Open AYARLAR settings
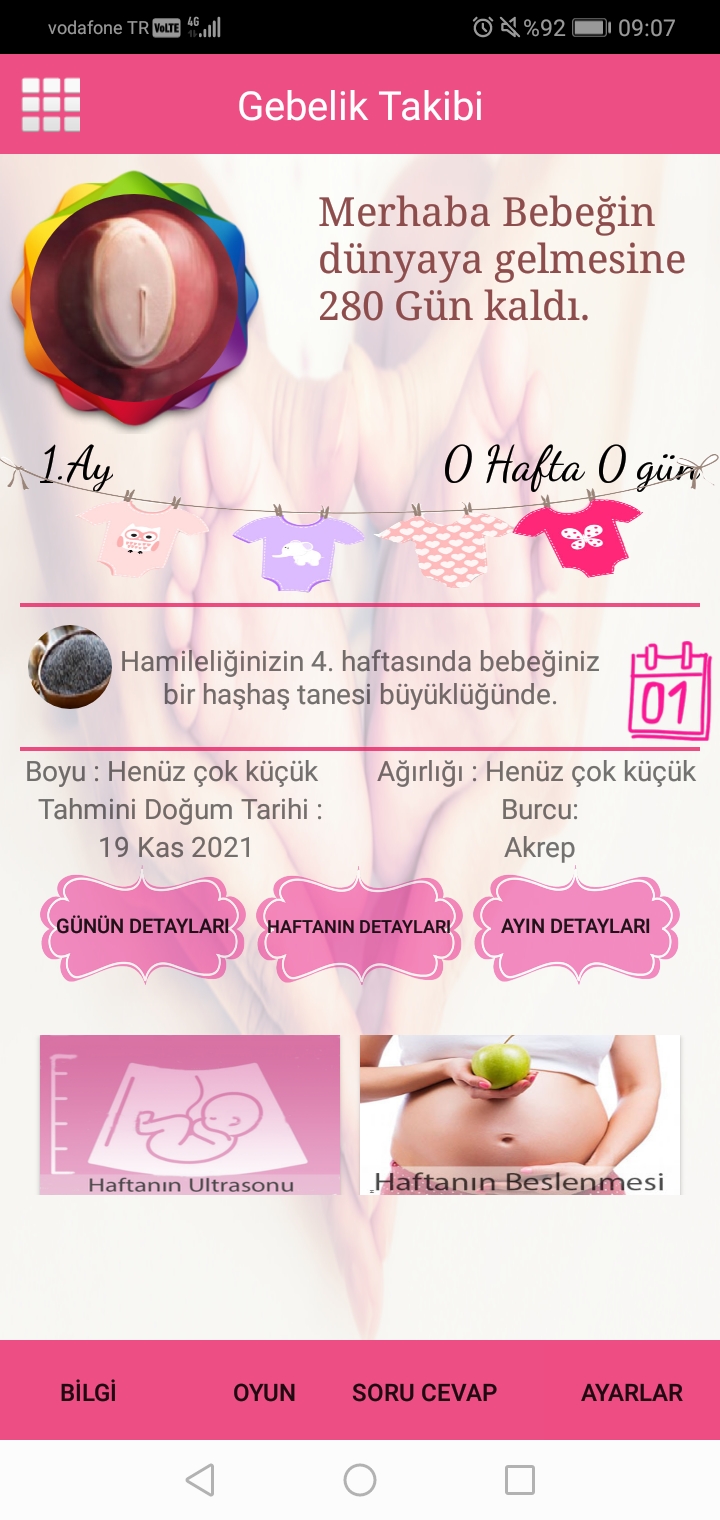 [632, 1392]
